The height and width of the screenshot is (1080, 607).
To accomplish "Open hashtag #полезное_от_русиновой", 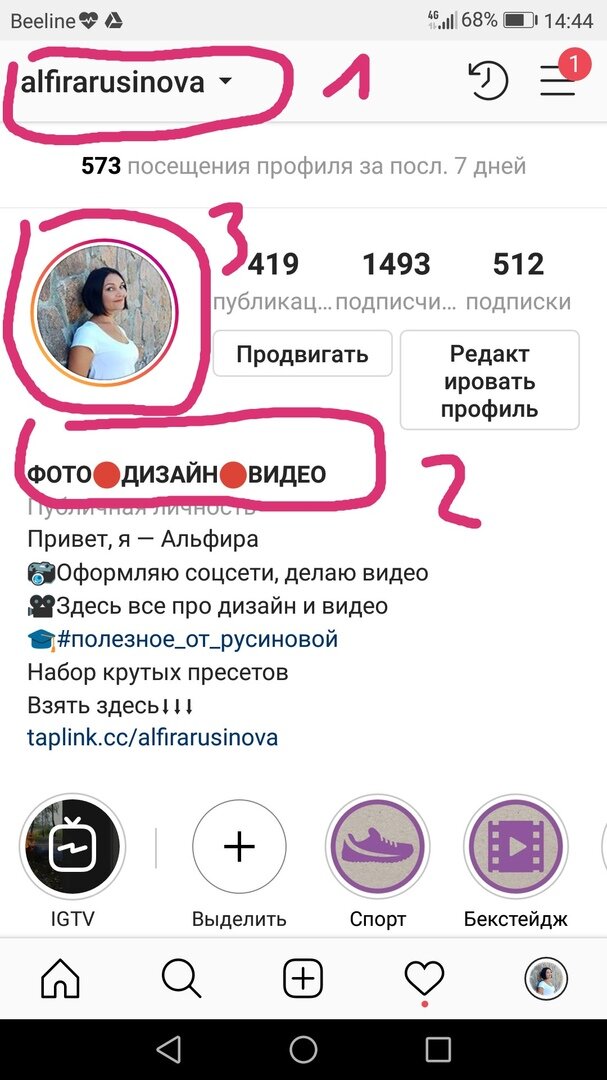I will click(x=197, y=639).
